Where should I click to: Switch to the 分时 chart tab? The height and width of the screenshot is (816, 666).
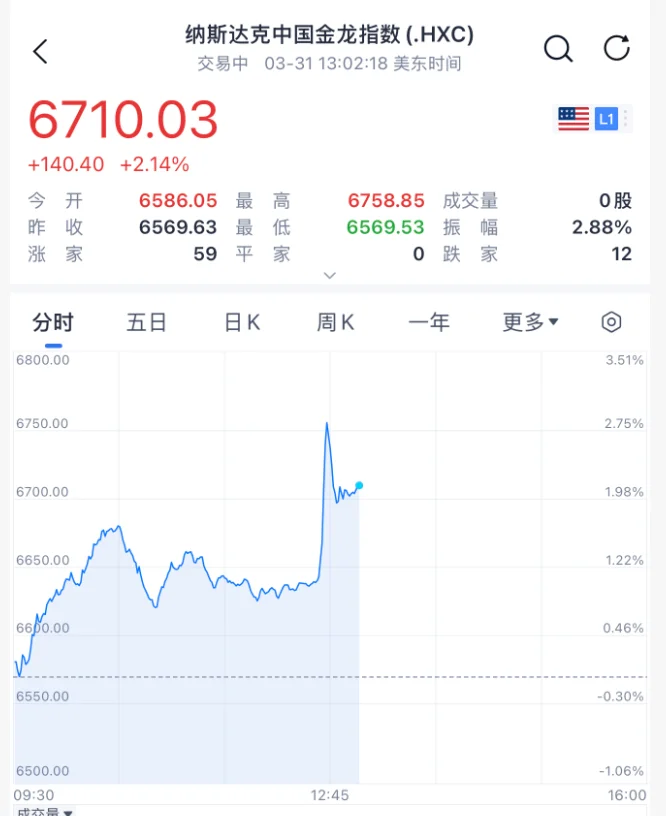[x=52, y=322]
